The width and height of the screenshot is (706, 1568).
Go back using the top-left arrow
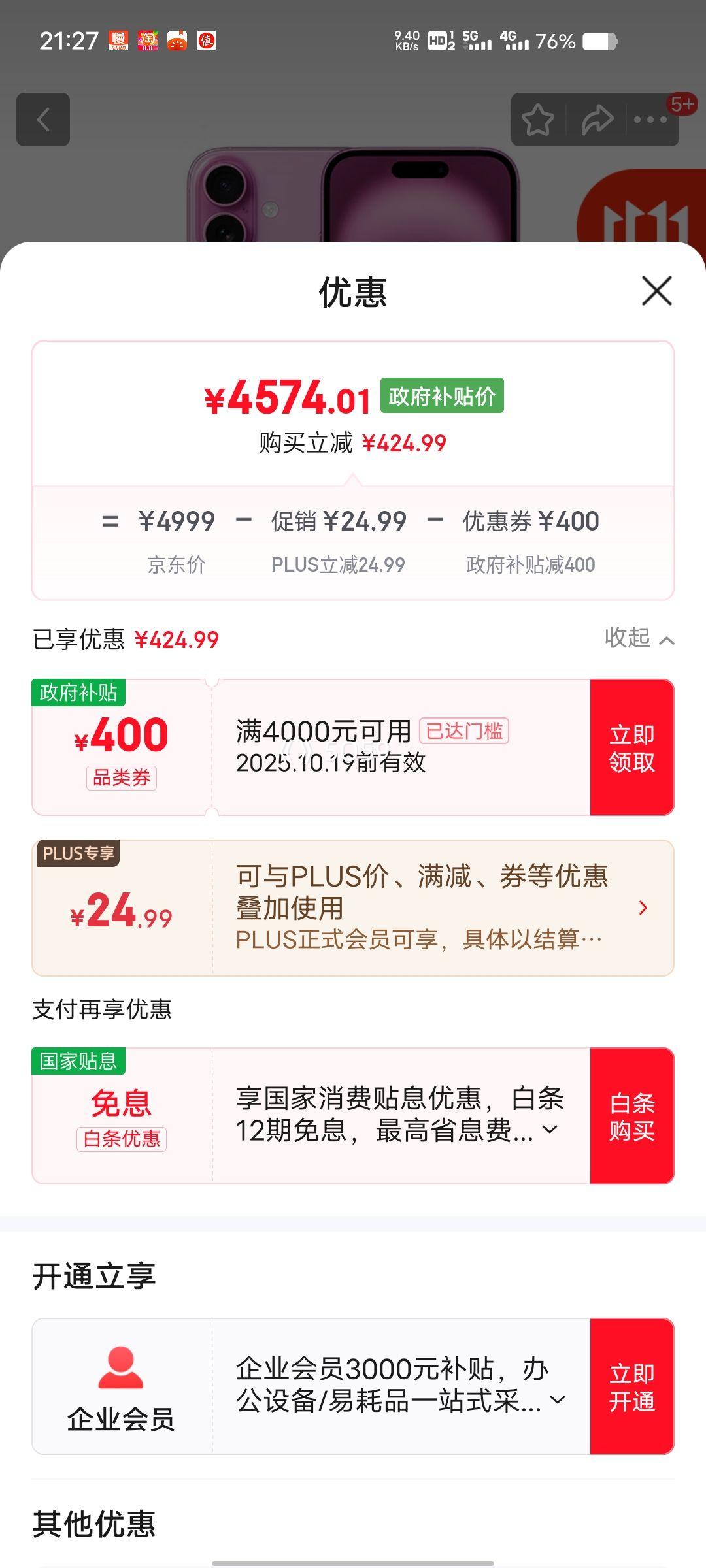(43, 120)
